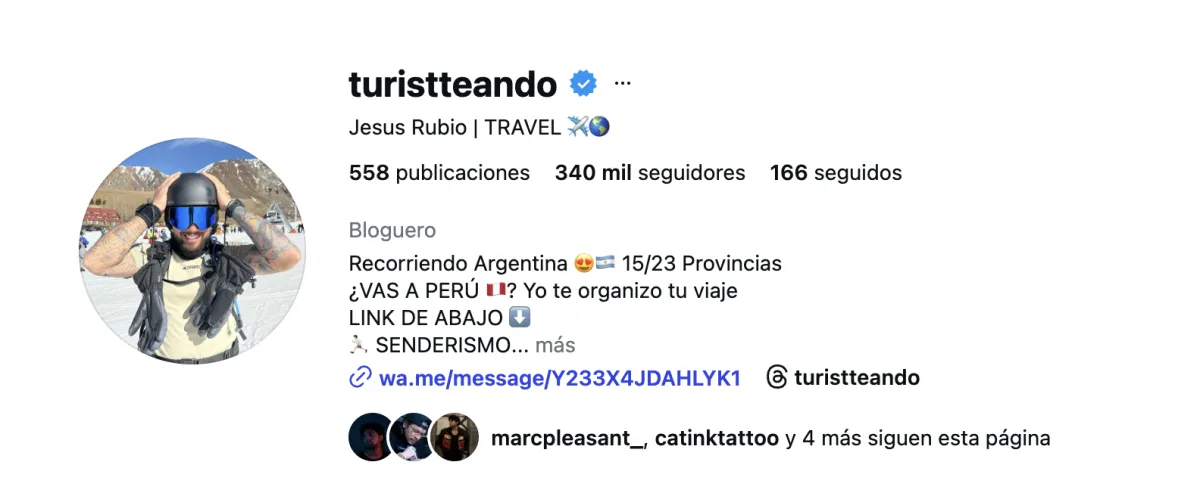Open the three-dot options menu next to turistteando

pos(622,83)
